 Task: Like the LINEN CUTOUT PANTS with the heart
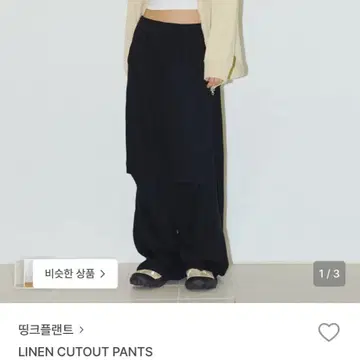pyautogui.click(x=329, y=332)
